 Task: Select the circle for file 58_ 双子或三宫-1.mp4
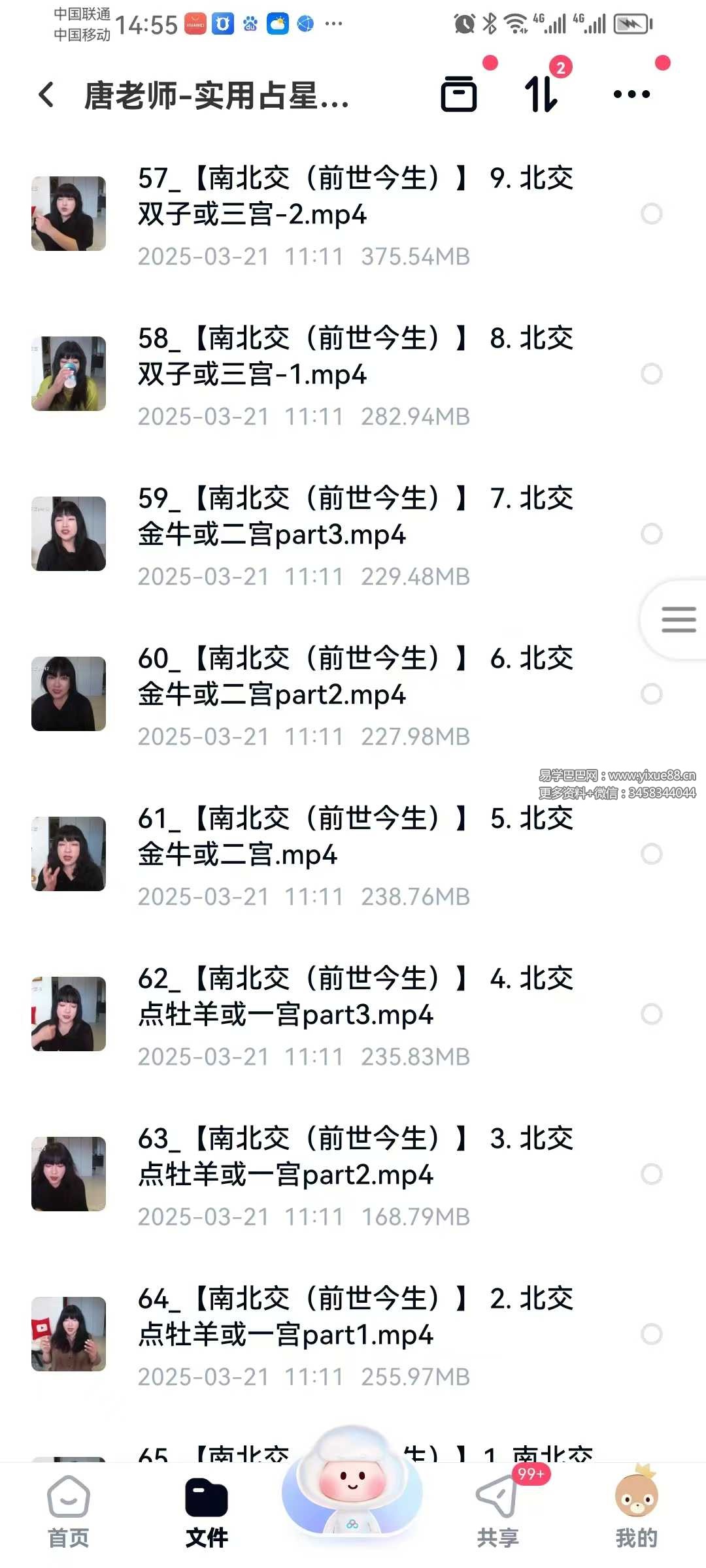[x=651, y=374]
